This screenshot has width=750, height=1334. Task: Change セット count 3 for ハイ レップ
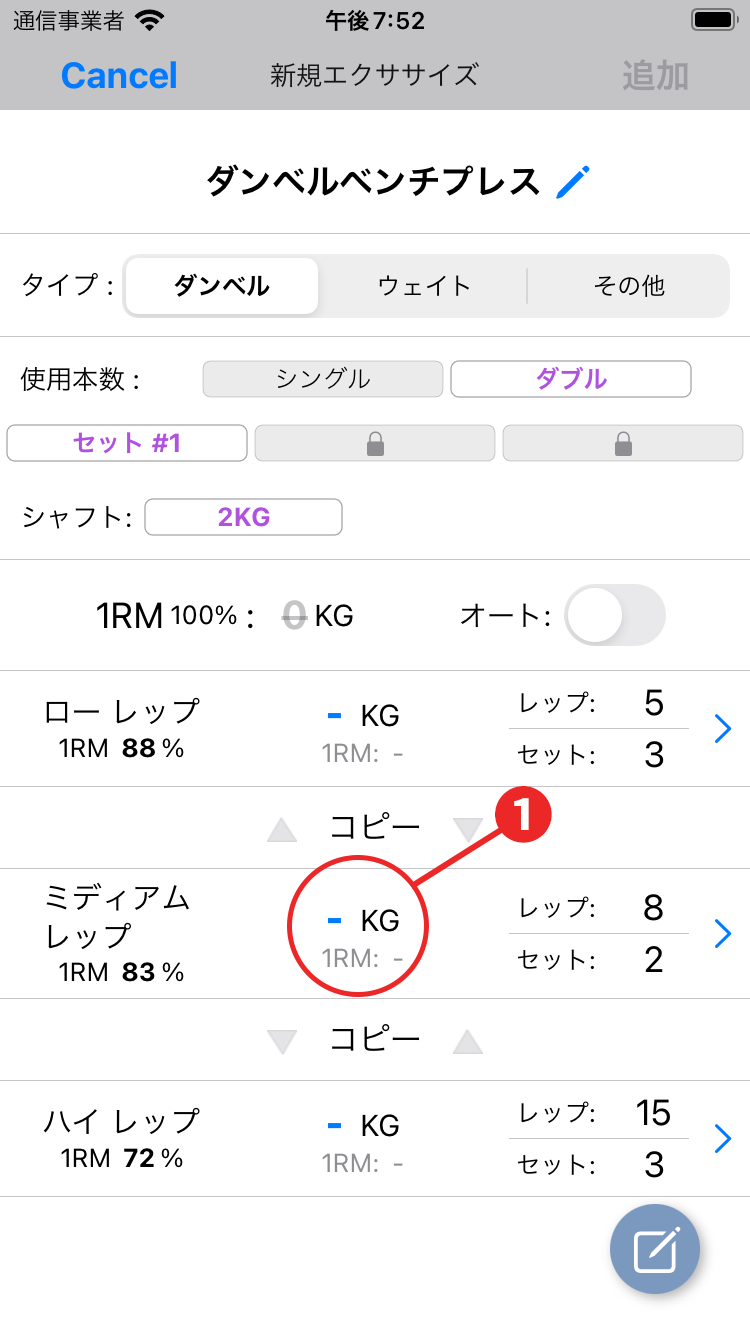[653, 1165]
